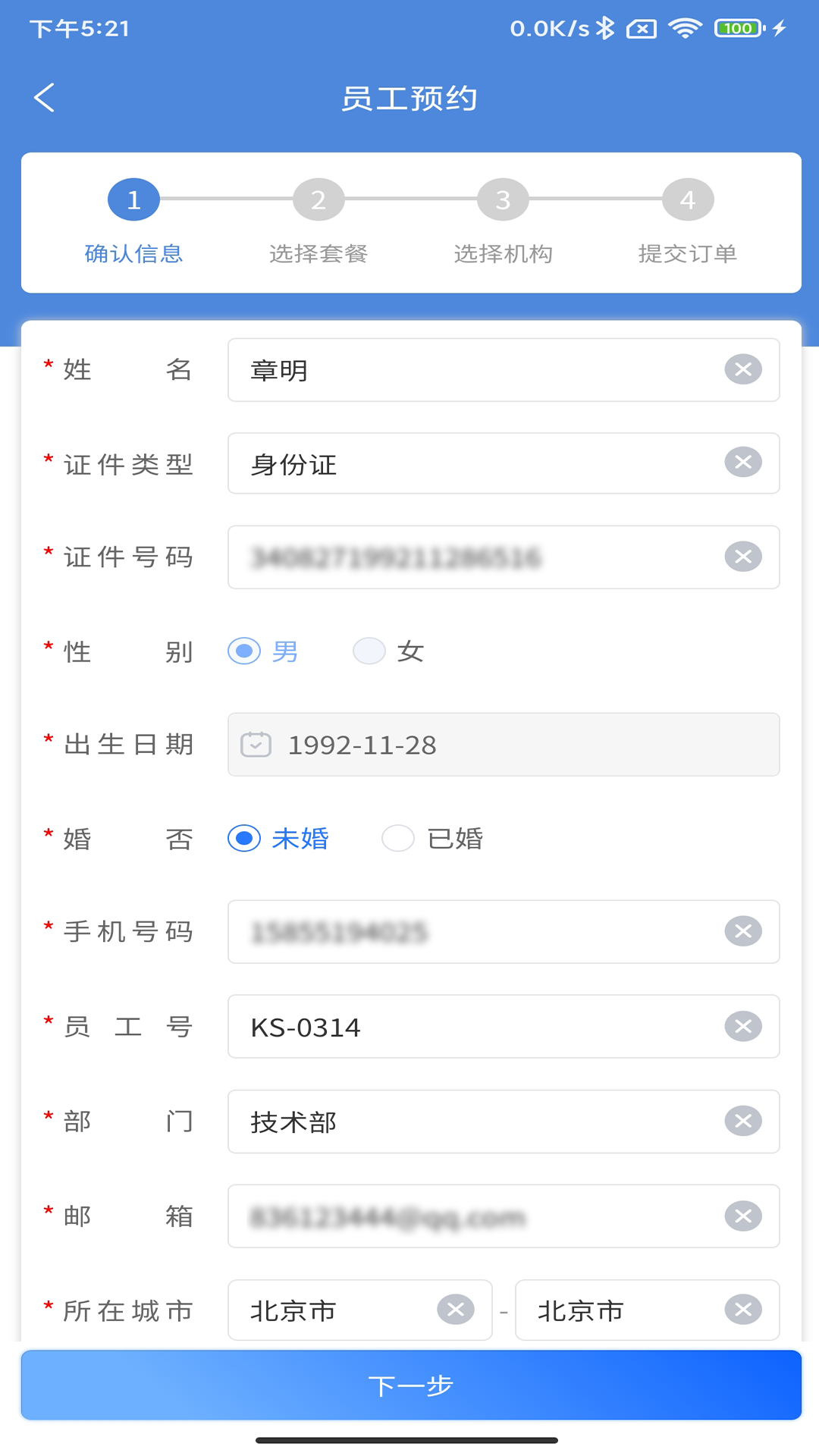Select 女 as gender

[370, 651]
